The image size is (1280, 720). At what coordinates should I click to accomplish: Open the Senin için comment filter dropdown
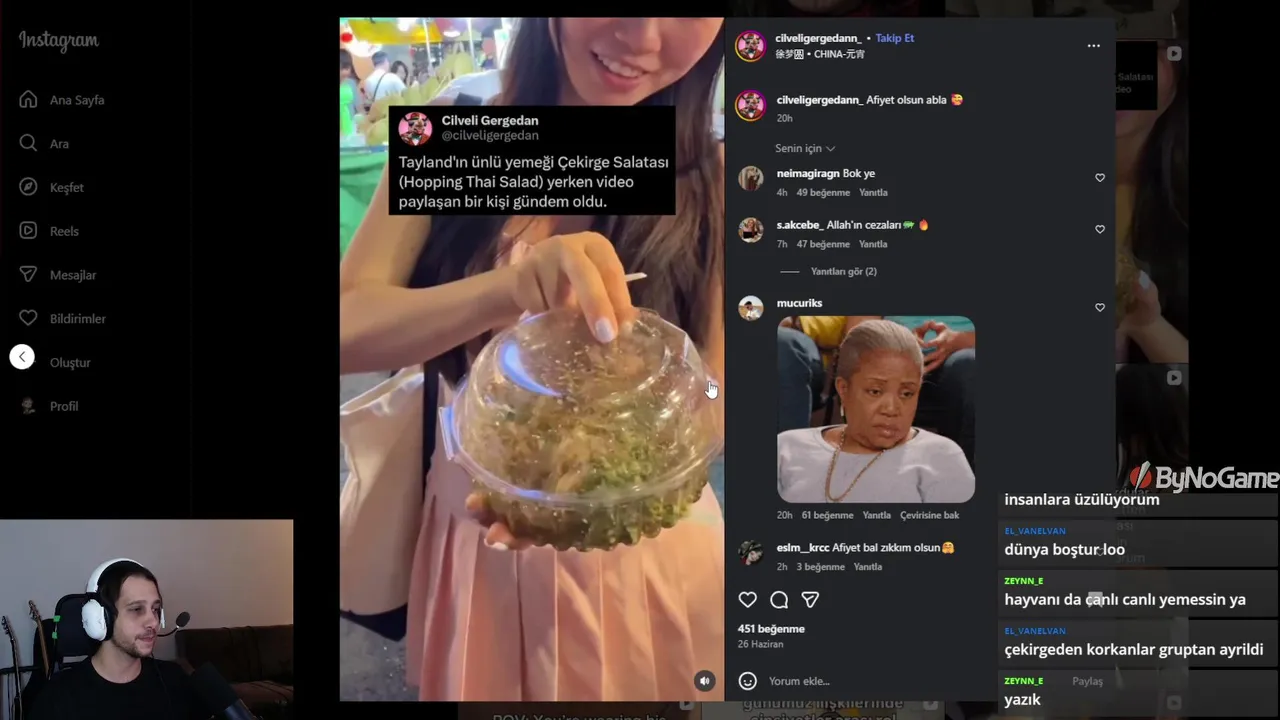[x=804, y=149]
